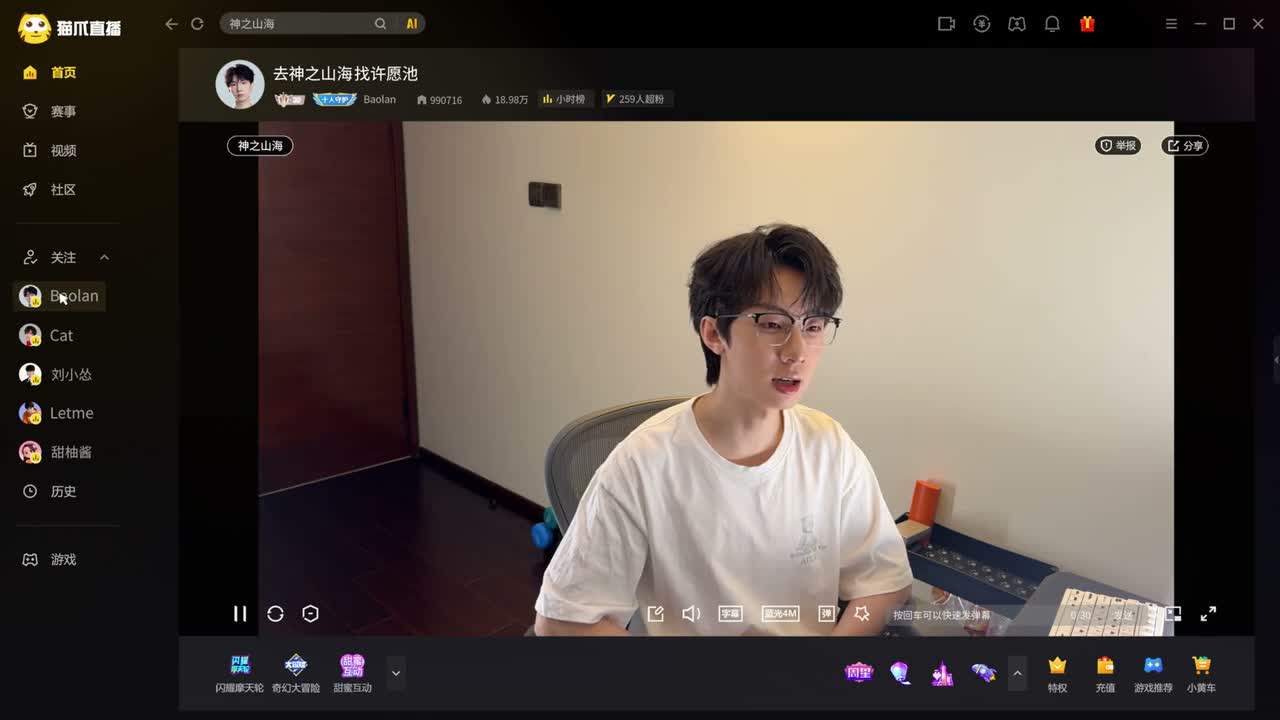Pause the live stream playback
This screenshot has height=720, width=1280.
click(240, 613)
